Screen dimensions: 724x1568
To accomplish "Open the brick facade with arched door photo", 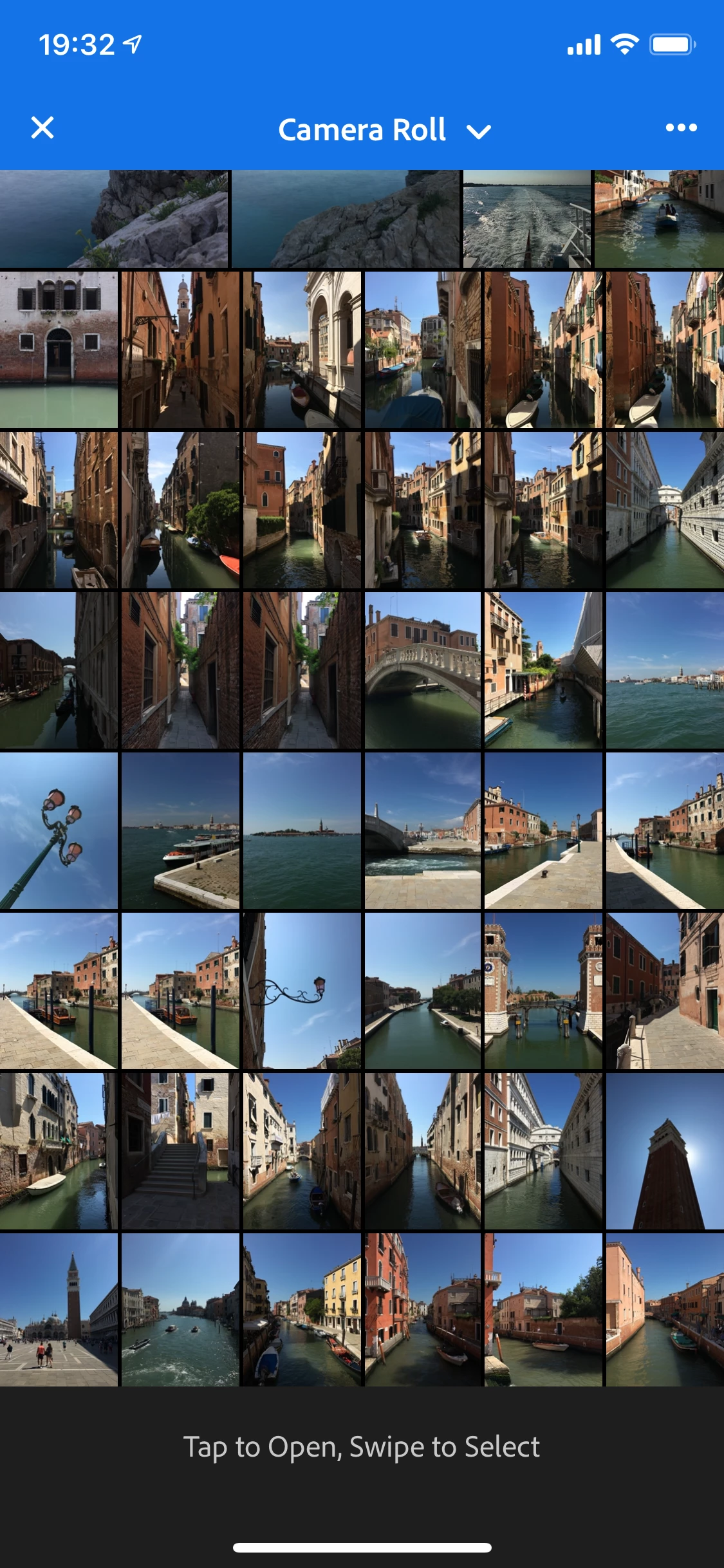I will click(59, 350).
